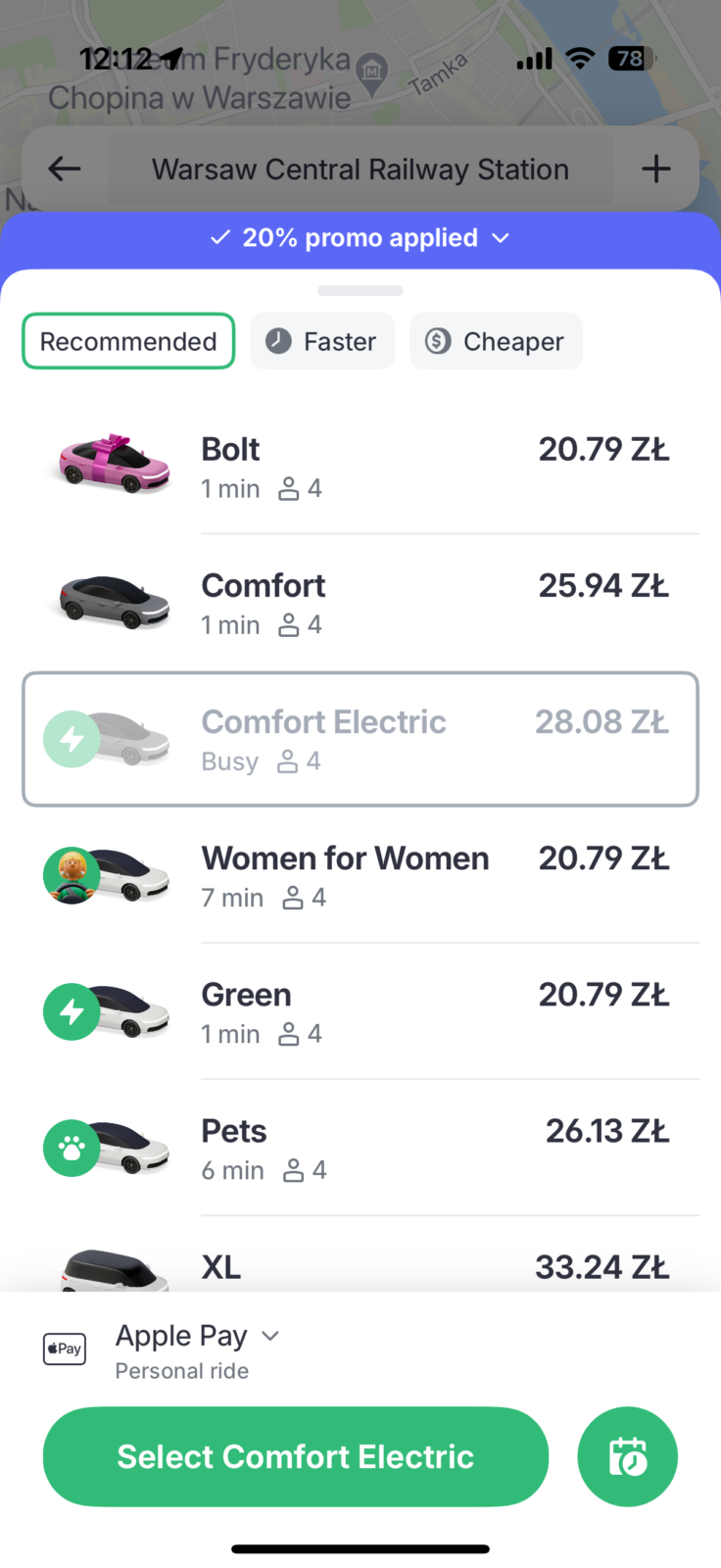
Task: Switch to the Faster sorting option
Action: pyautogui.click(x=322, y=340)
